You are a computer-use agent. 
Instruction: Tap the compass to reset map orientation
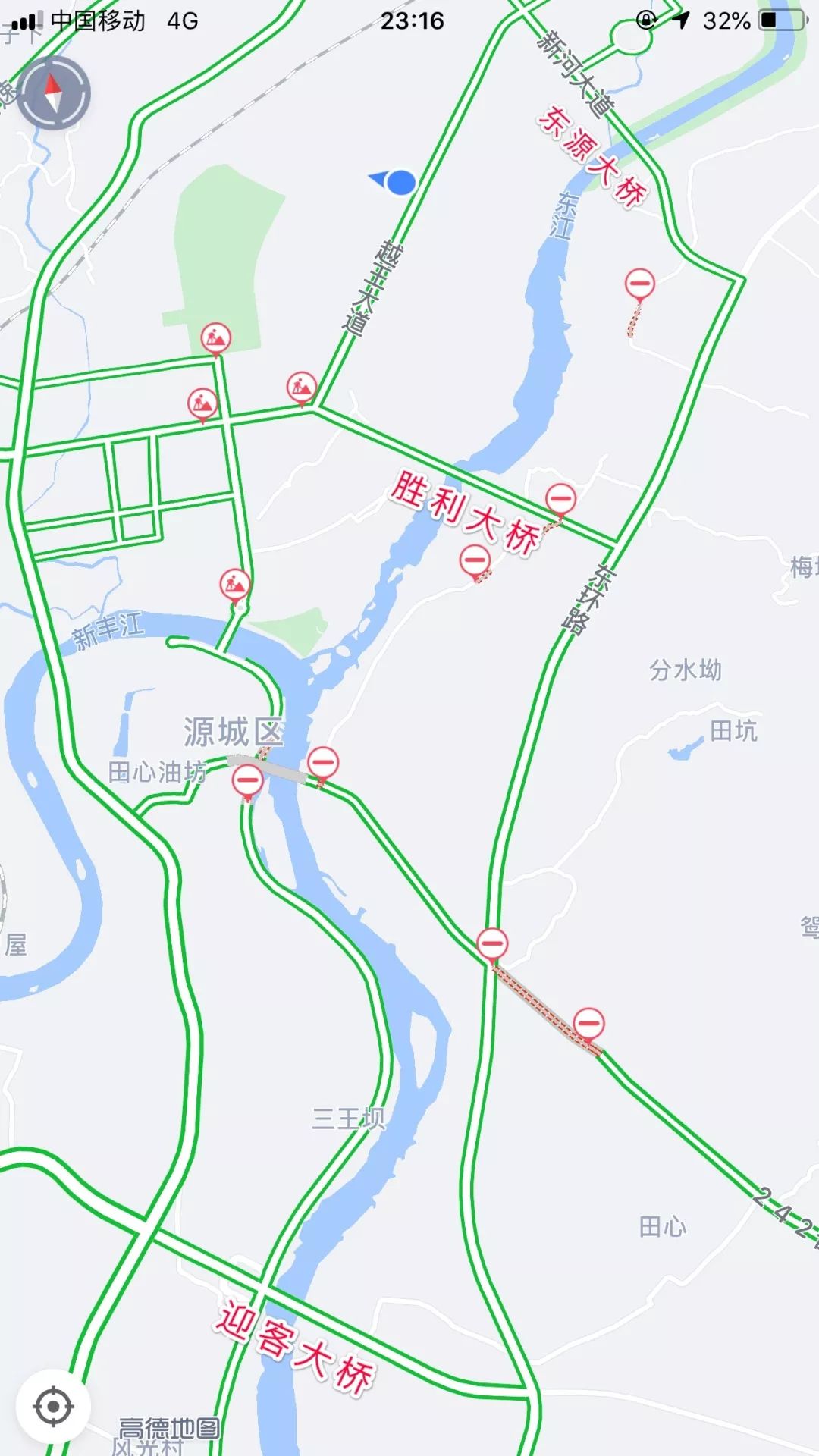coord(53,93)
